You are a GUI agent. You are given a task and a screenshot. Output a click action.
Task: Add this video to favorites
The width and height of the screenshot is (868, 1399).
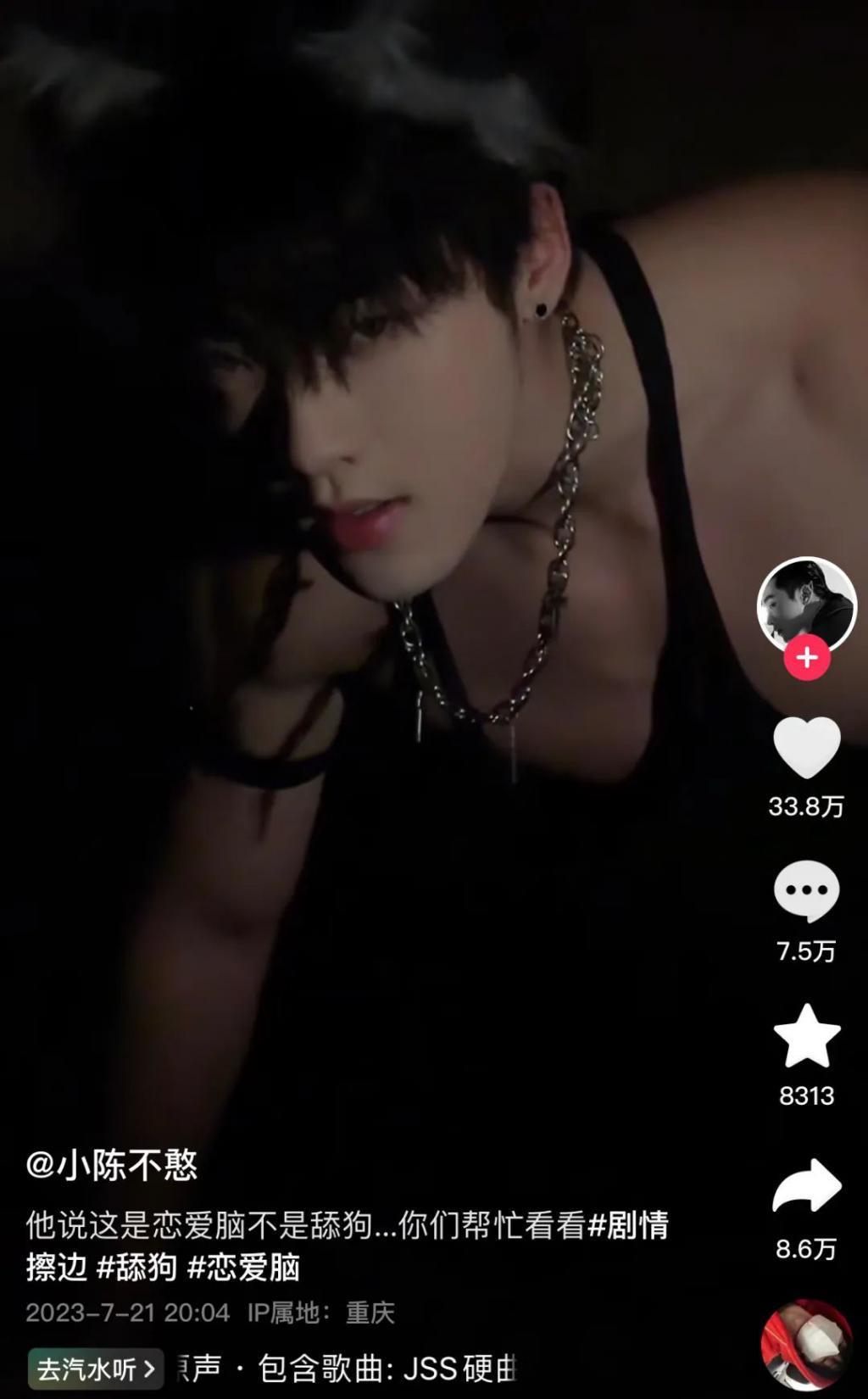[x=806, y=1035]
